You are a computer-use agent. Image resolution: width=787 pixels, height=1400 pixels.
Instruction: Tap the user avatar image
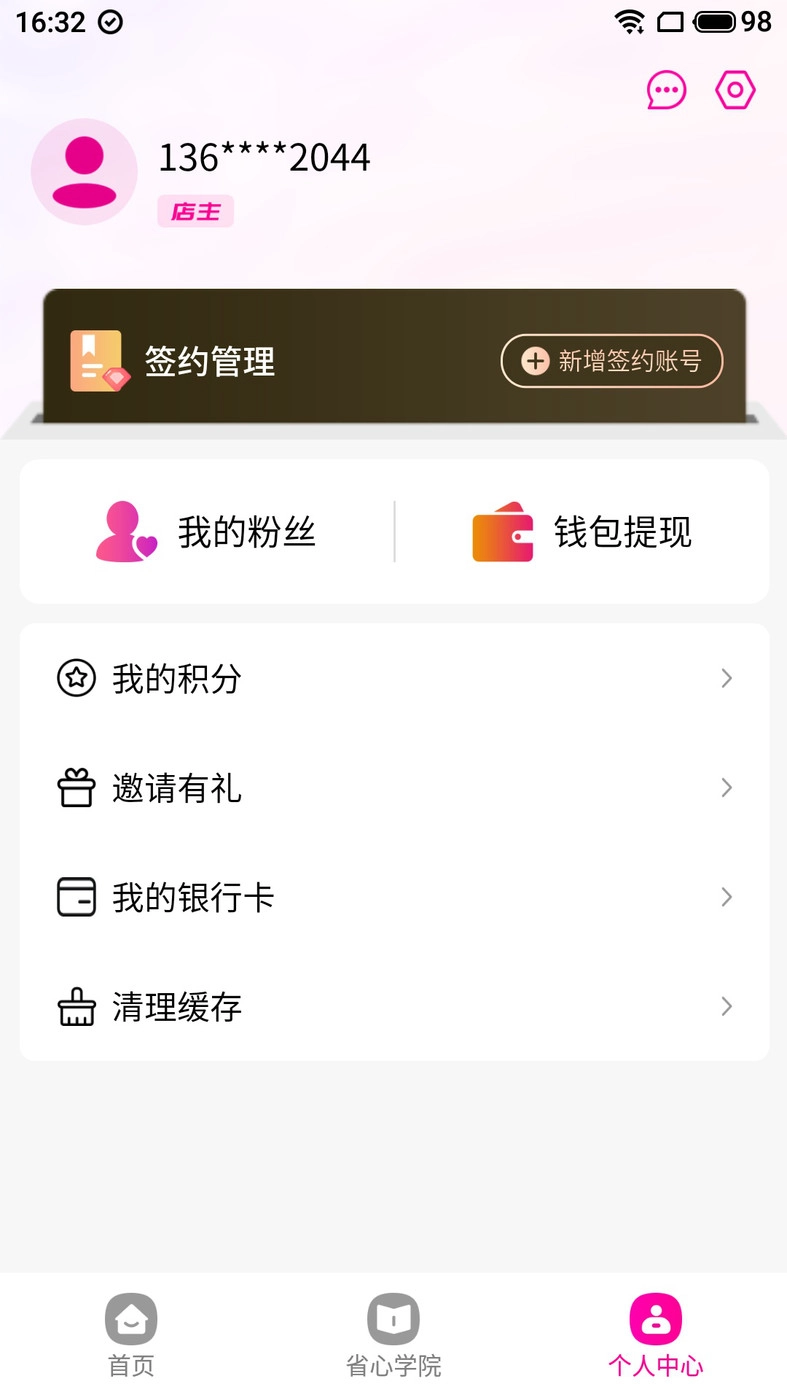84,171
